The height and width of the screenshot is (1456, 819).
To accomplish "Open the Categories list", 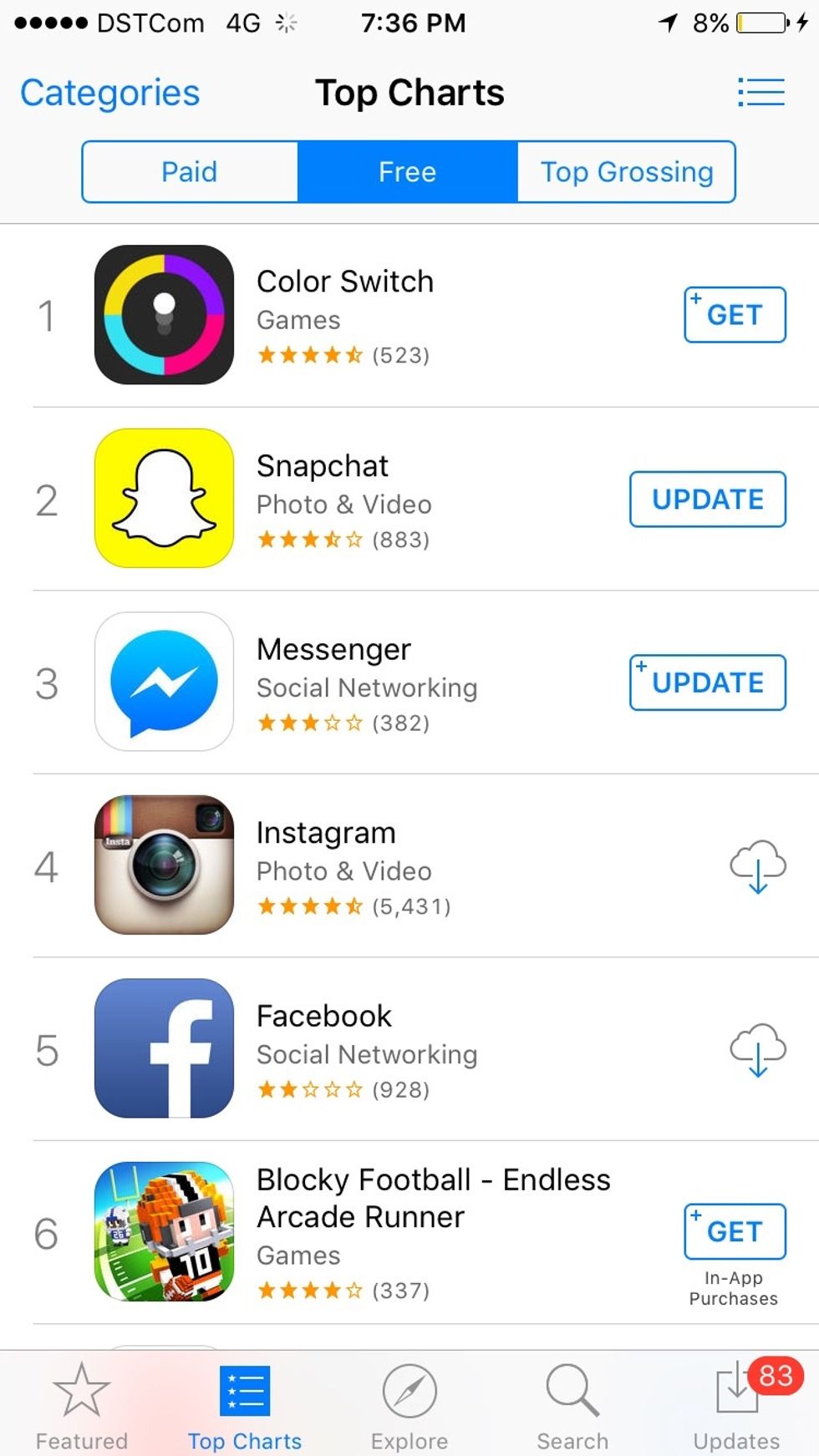I will 109,93.
